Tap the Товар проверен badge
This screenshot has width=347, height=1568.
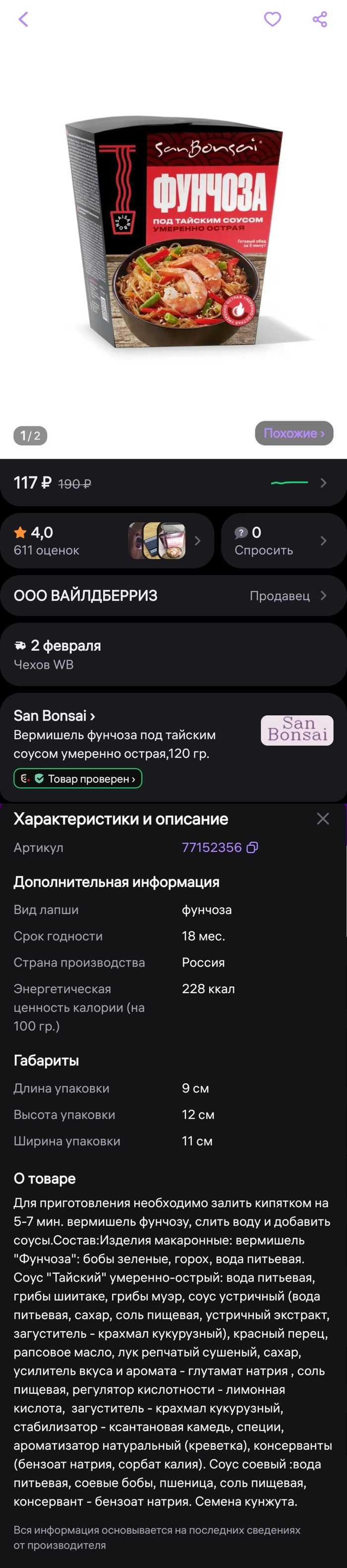[78, 778]
